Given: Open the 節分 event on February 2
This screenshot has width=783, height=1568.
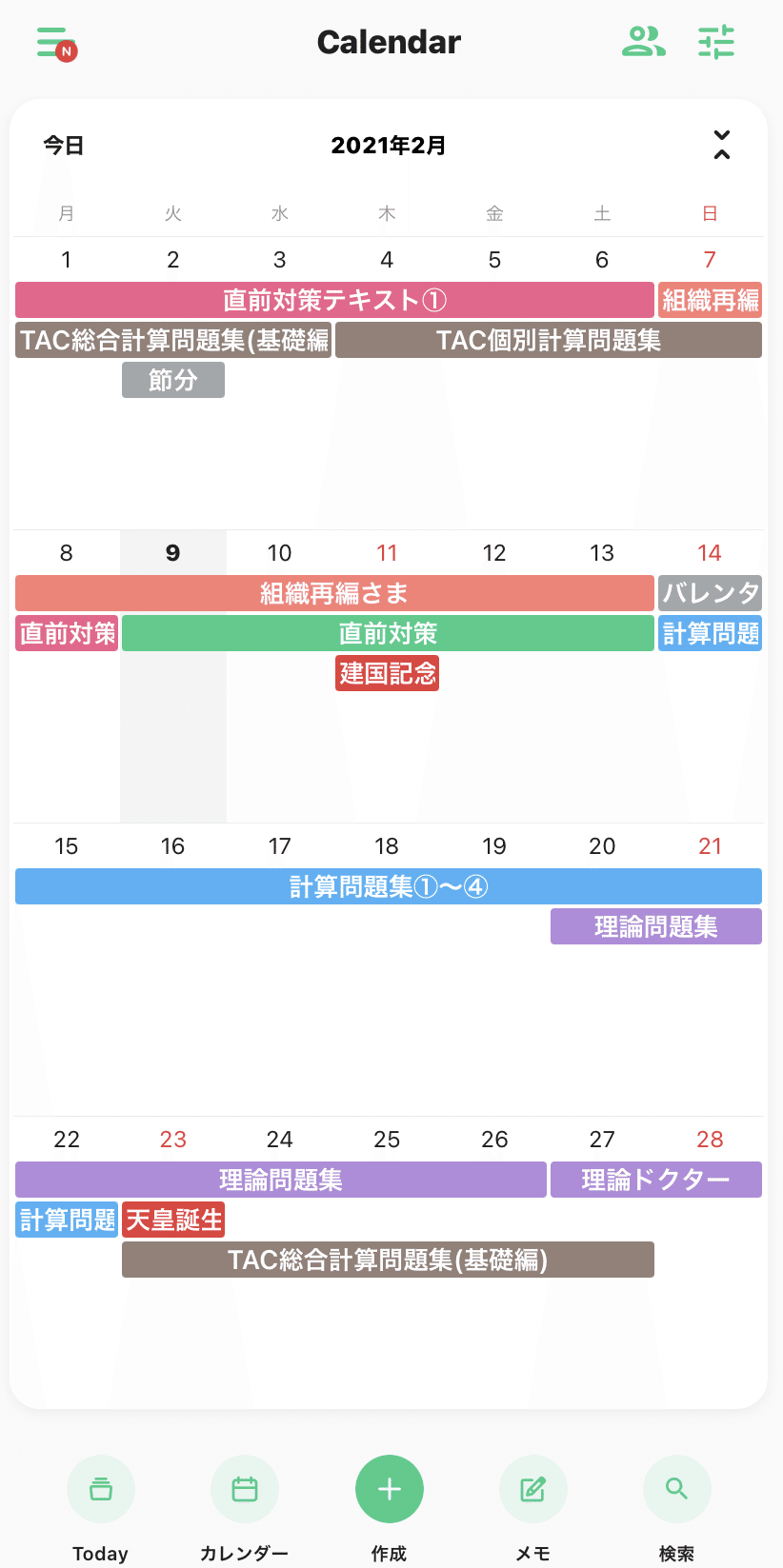Looking at the screenshot, I should (173, 380).
